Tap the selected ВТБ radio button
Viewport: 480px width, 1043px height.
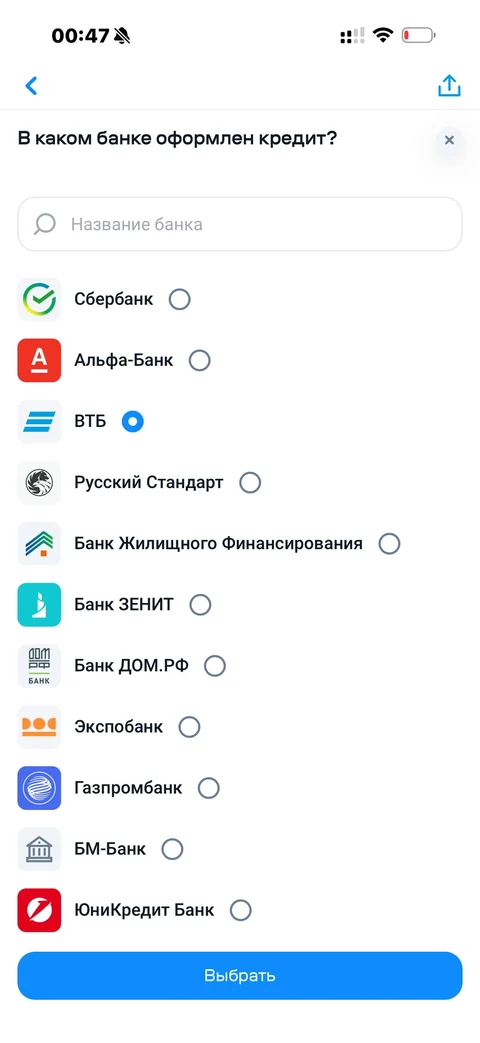point(133,421)
